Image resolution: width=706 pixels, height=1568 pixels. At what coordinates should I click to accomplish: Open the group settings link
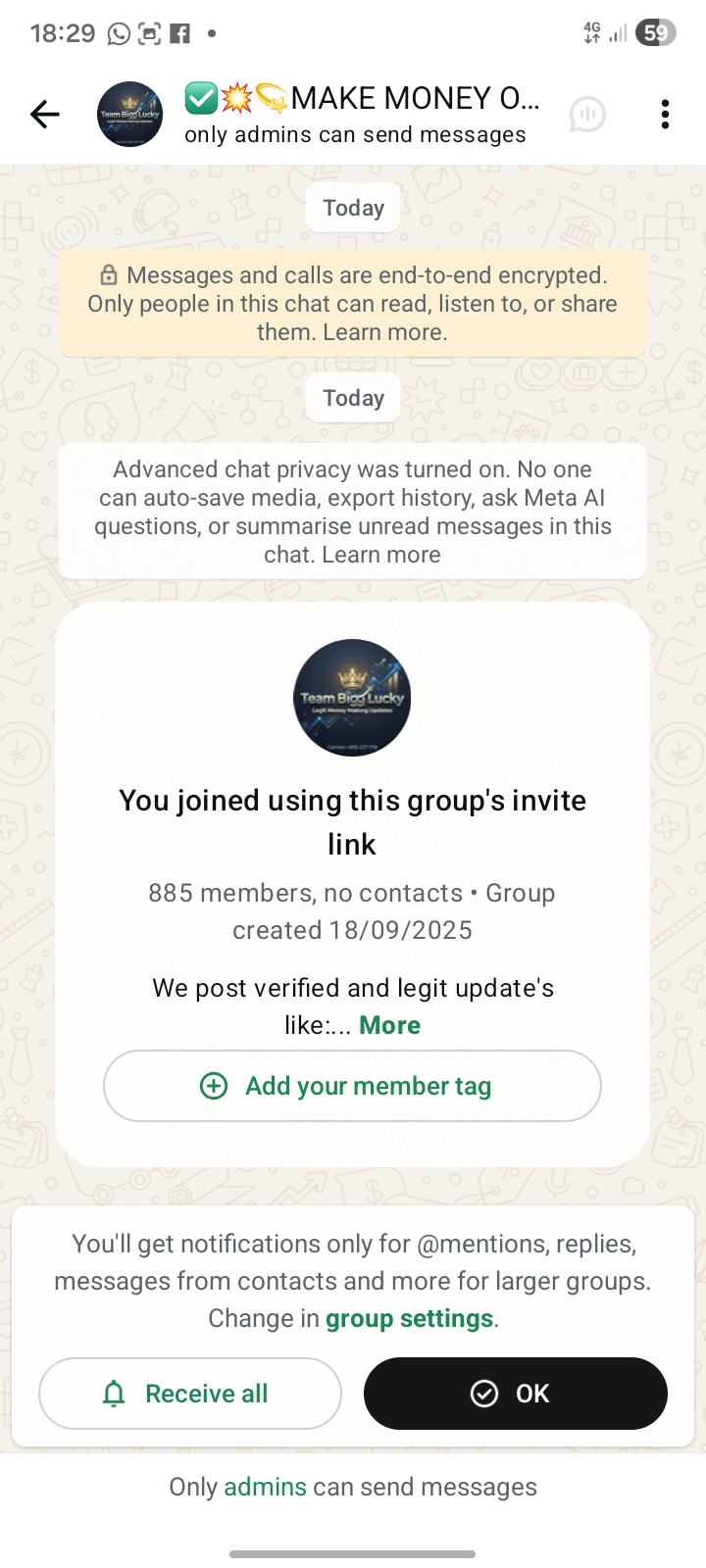click(x=409, y=1318)
